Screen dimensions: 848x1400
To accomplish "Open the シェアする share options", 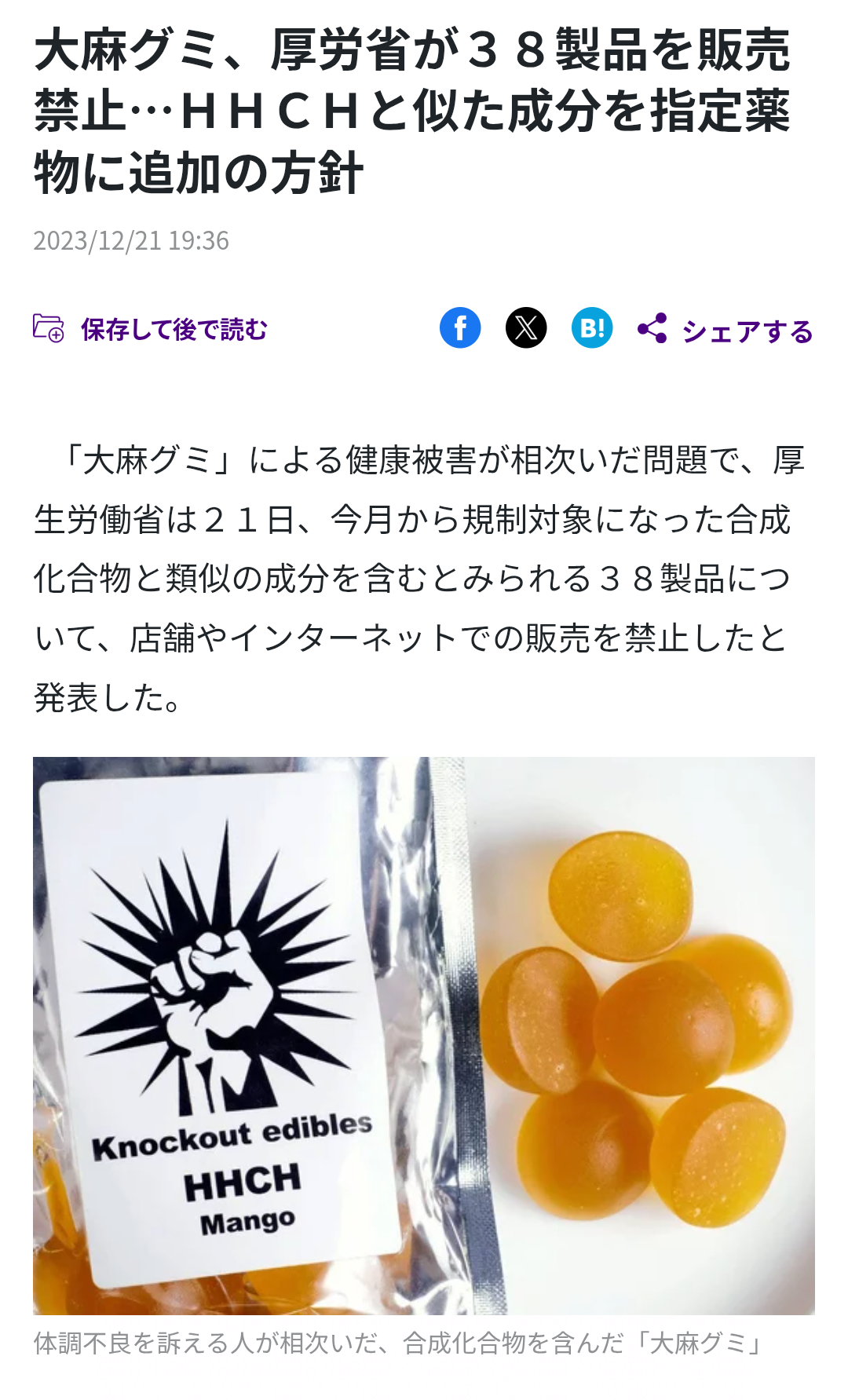I will pos(726,330).
